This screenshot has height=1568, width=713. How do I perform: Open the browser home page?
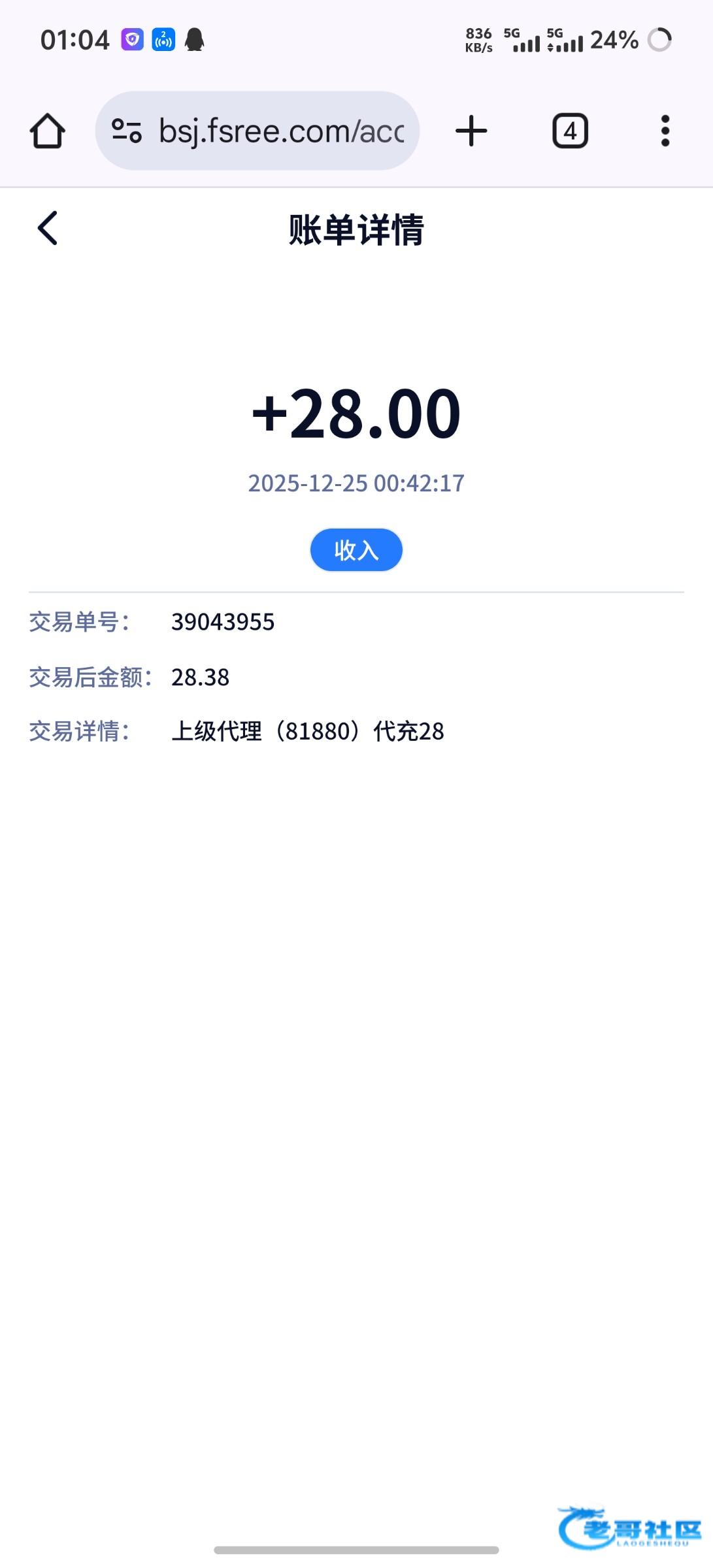pos(47,131)
